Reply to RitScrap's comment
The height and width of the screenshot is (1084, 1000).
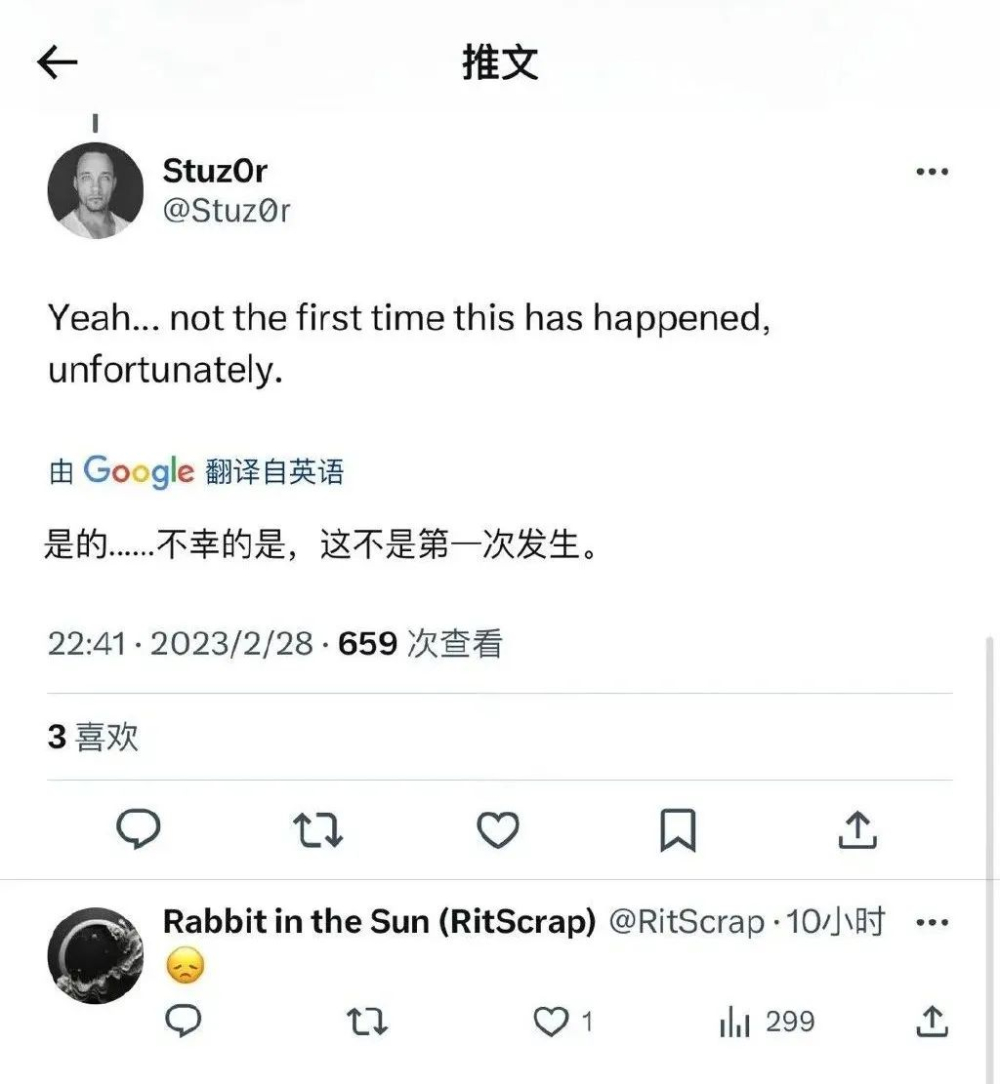[182, 1021]
